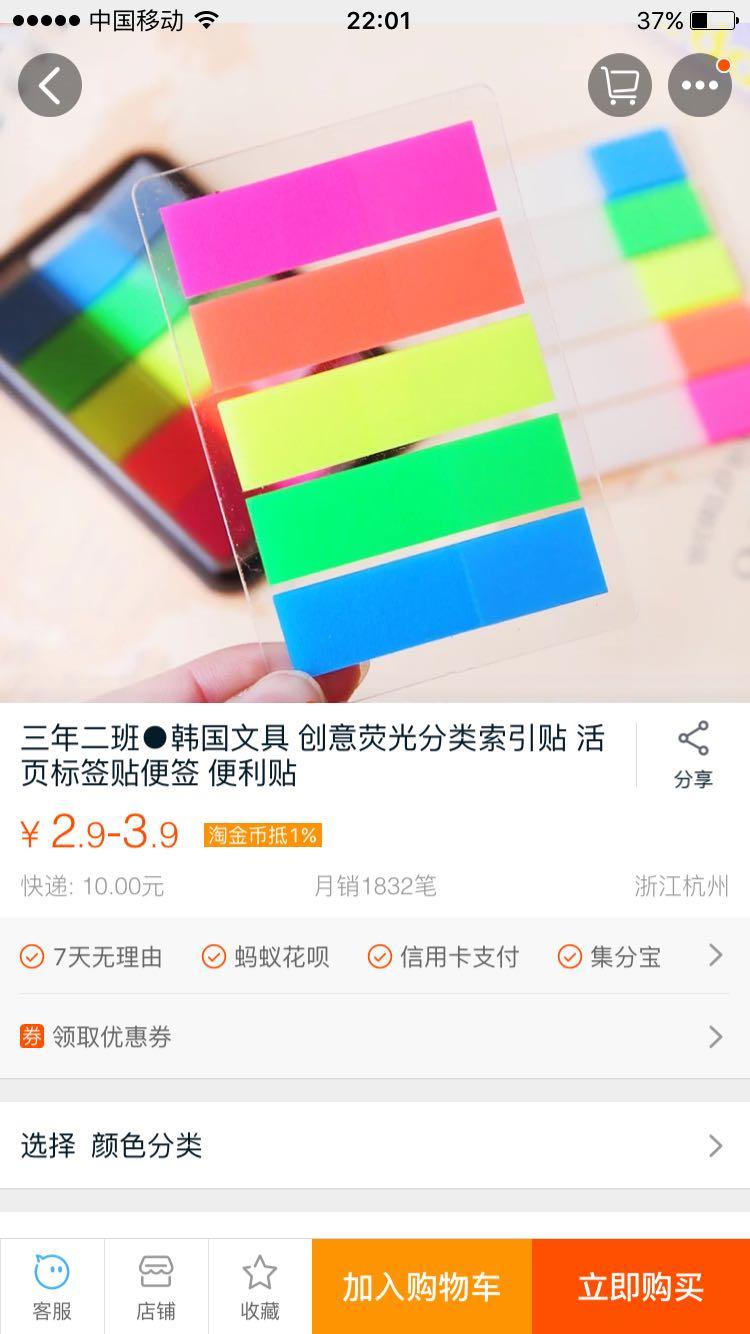750x1334 pixels.
Task: Share this product via 分享
Action: [693, 755]
